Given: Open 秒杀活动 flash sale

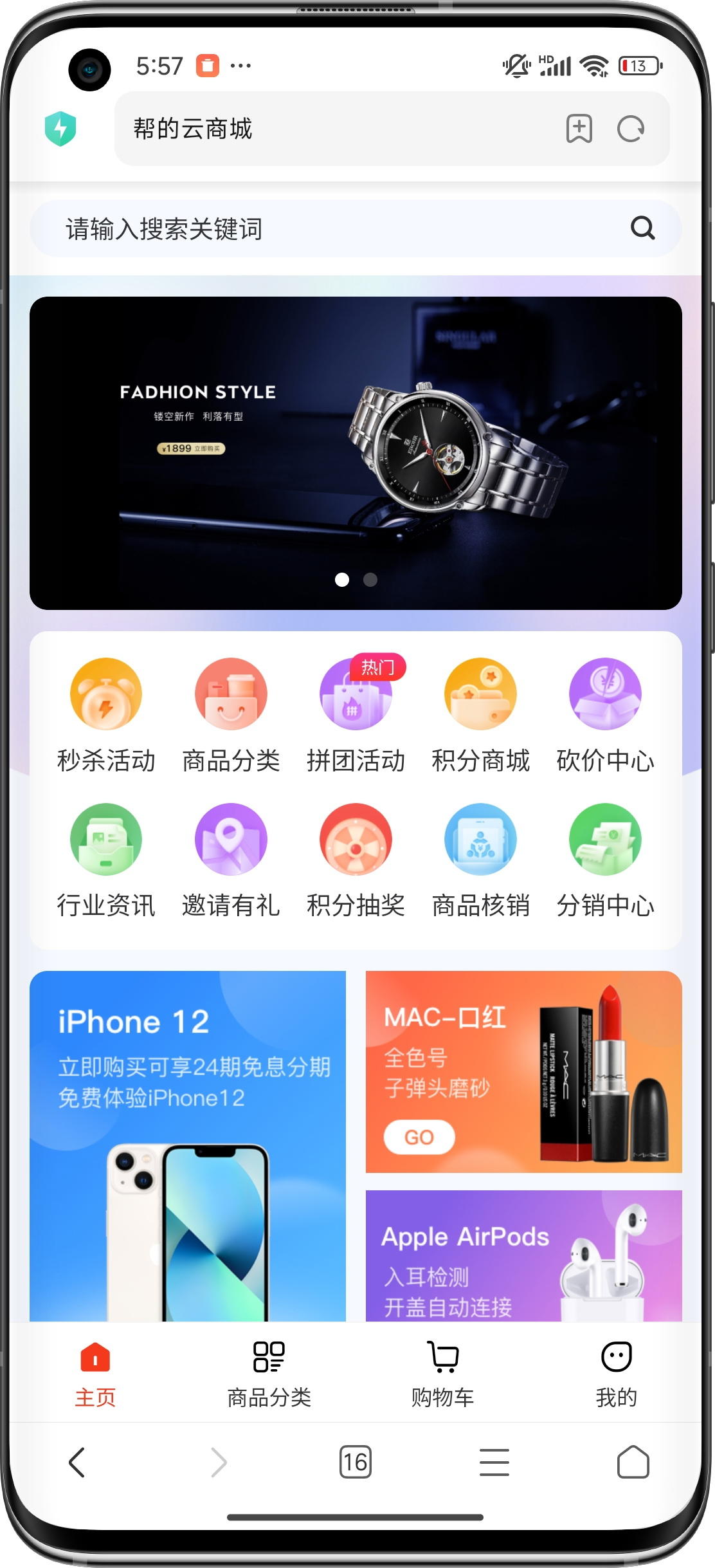Looking at the screenshot, I should pyautogui.click(x=106, y=715).
